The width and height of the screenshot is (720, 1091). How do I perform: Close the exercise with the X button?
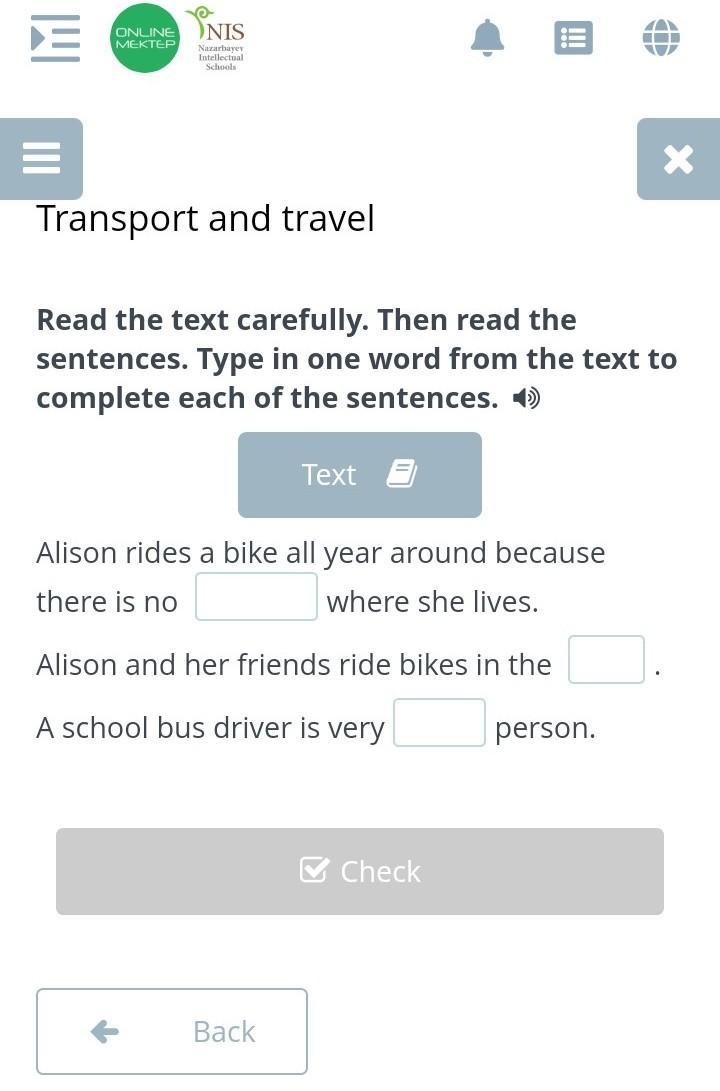[678, 158]
